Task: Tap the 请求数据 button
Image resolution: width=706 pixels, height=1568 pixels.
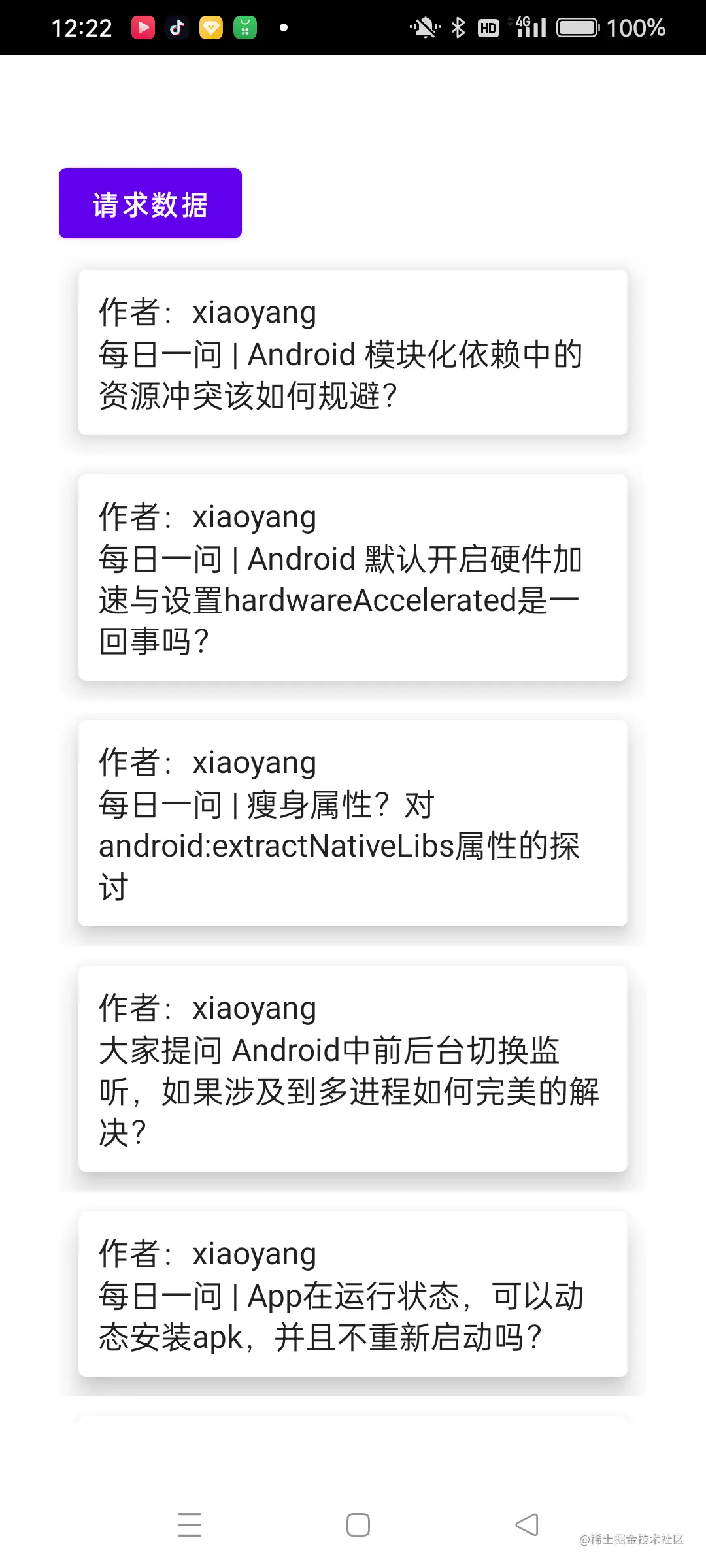Action: pyautogui.click(x=150, y=203)
